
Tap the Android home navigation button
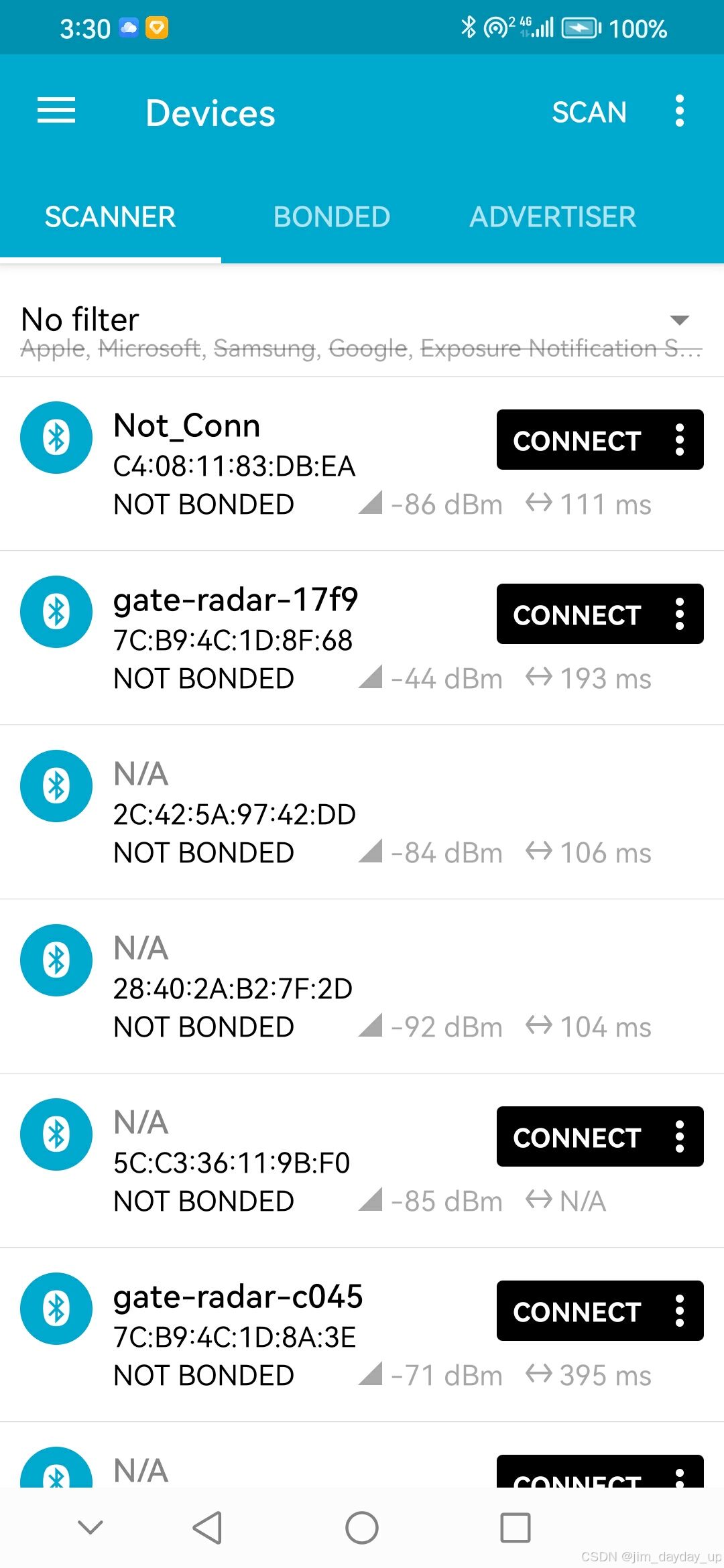click(361, 1528)
